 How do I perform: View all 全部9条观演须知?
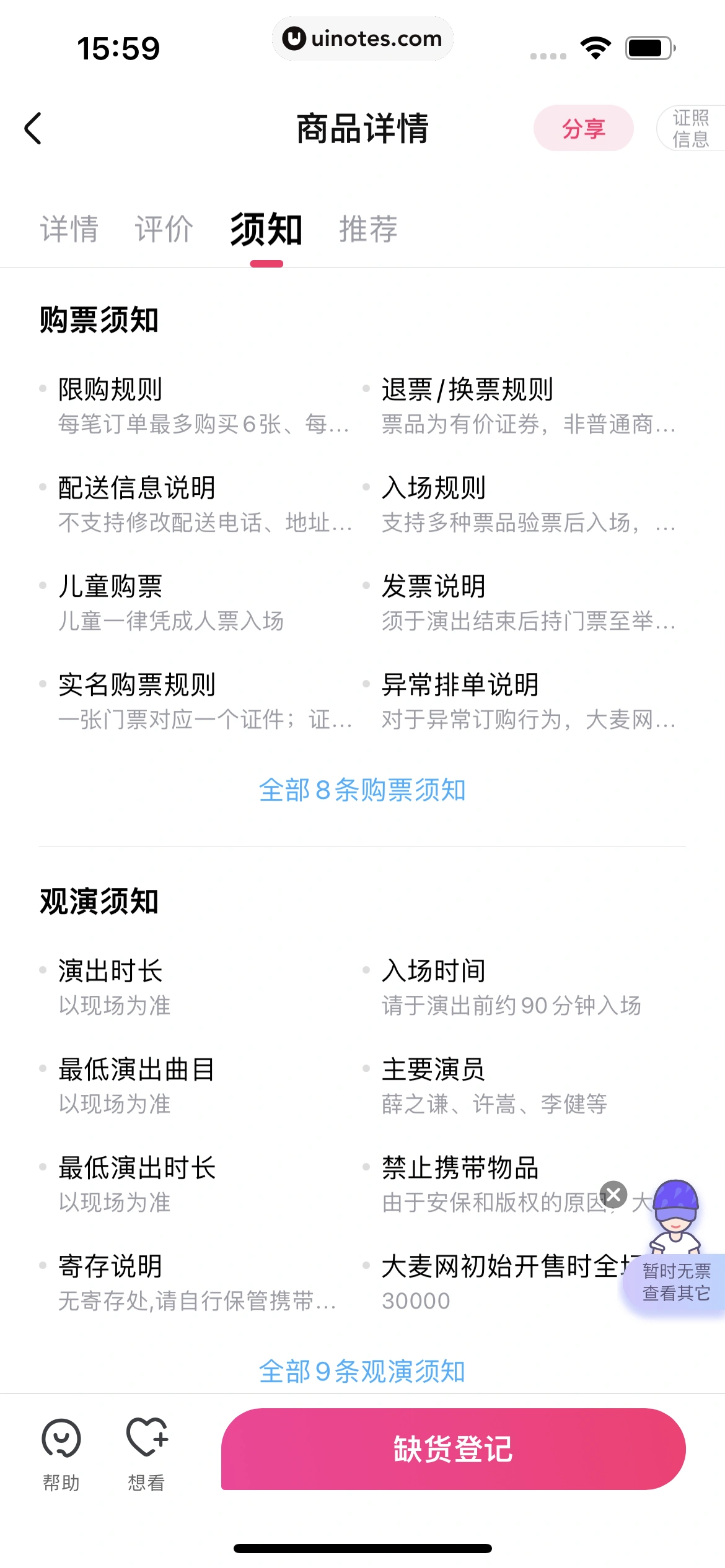tap(362, 1371)
